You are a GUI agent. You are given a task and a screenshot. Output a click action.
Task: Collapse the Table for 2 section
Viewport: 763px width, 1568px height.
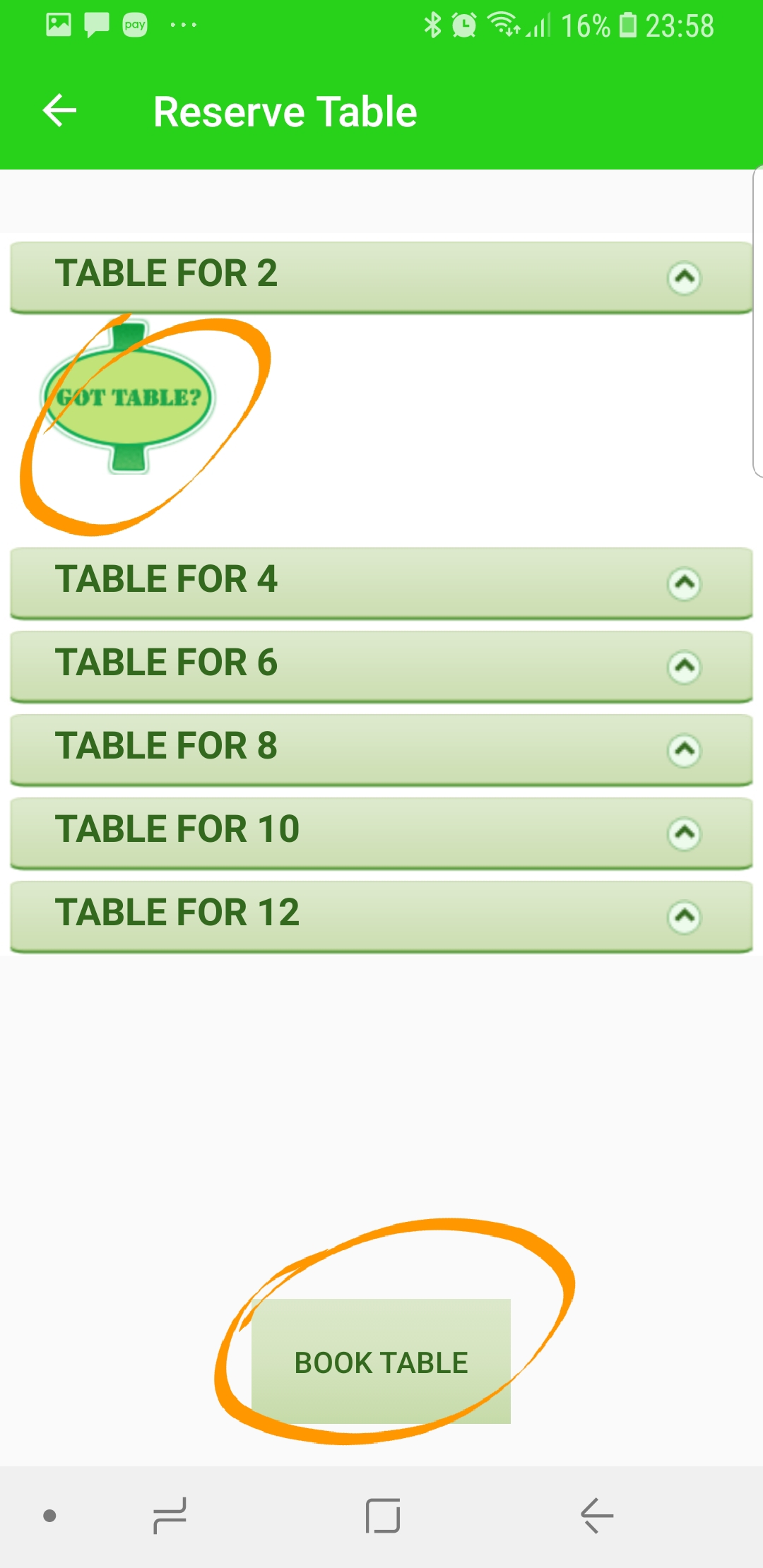pos(684,278)
